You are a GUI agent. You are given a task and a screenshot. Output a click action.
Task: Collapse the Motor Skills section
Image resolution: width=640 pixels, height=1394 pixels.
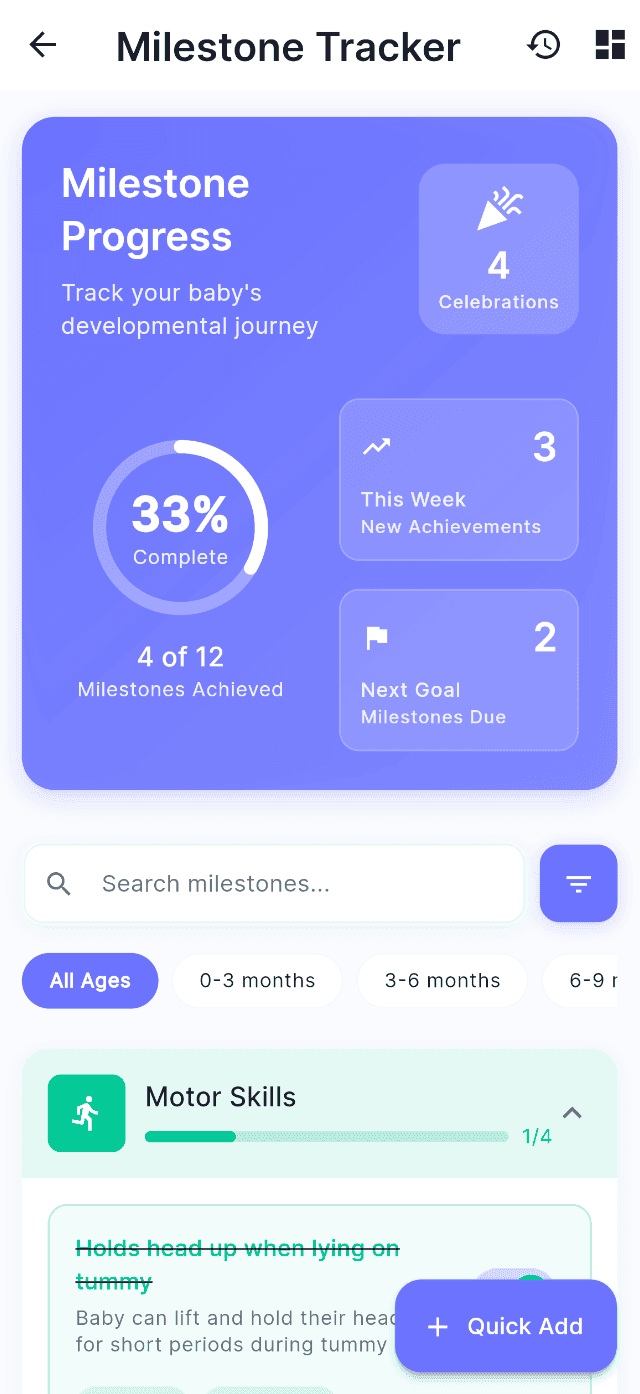point(572,1113)
